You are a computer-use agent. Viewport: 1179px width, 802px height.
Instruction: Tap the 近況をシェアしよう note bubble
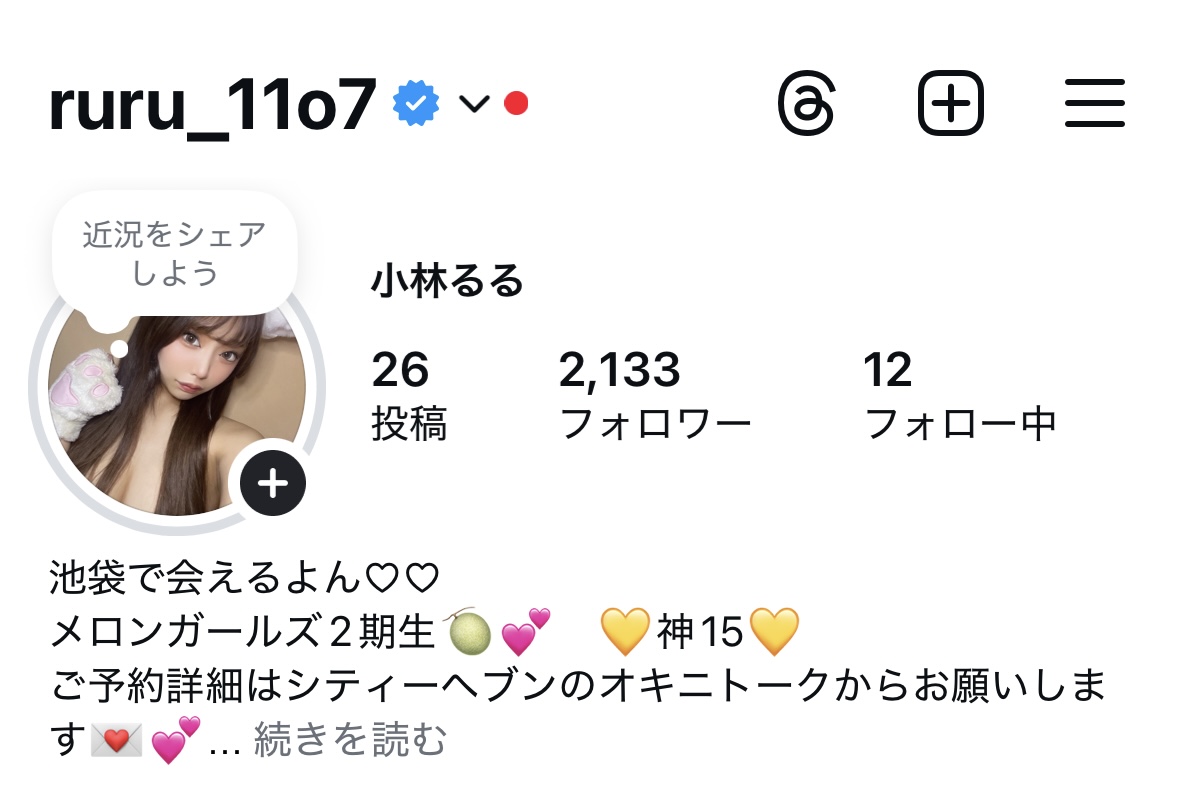(174, 254)
